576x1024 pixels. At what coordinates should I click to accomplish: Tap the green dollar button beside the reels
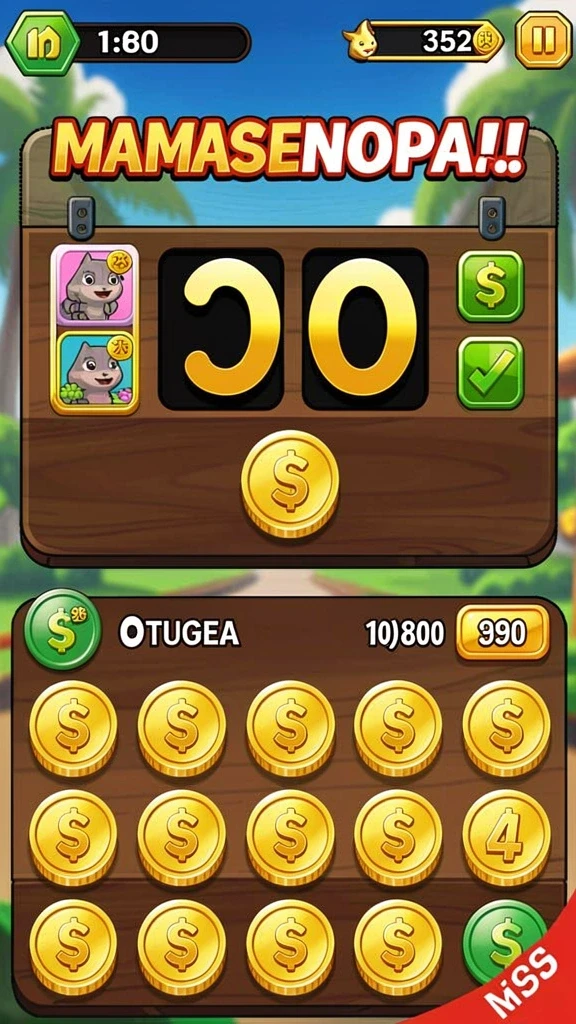click(490, 287)
